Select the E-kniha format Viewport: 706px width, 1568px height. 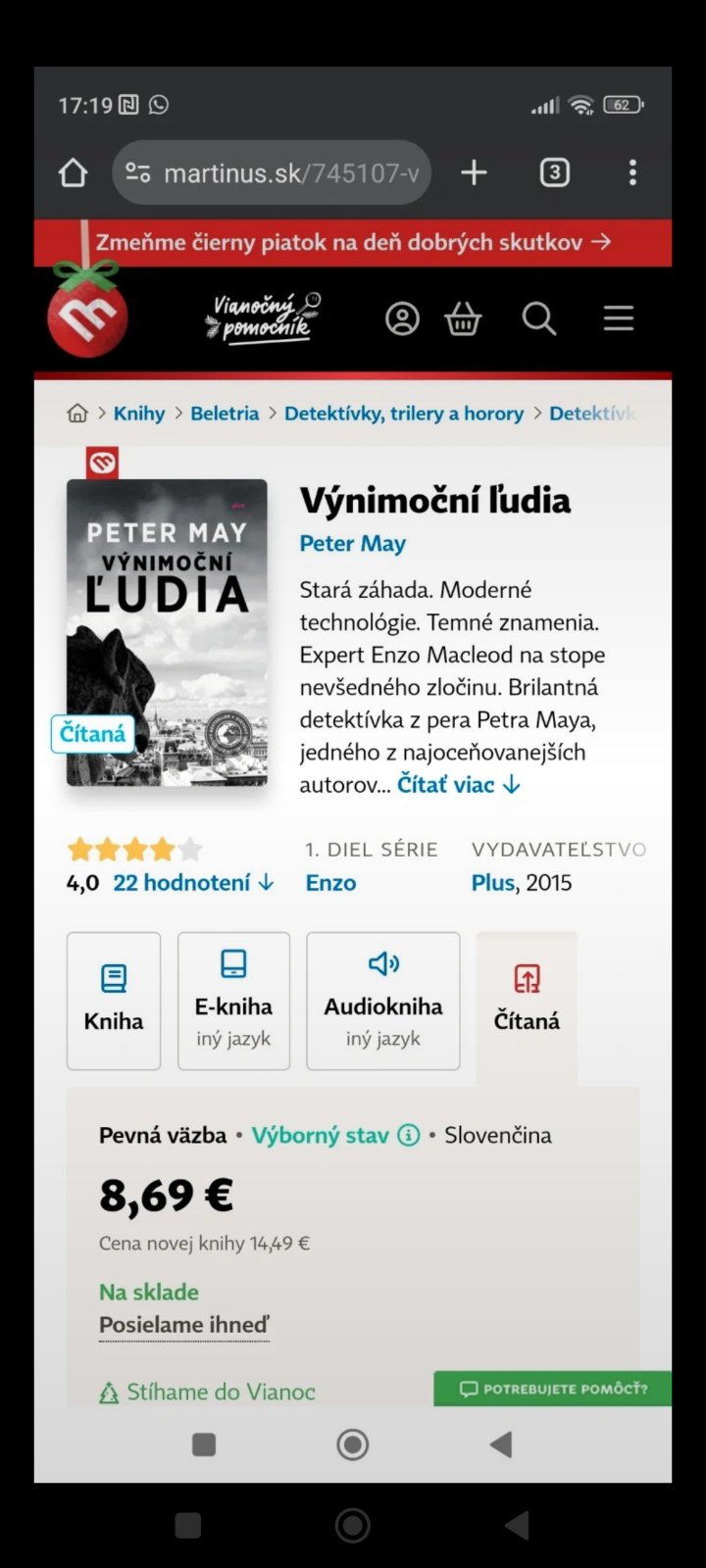coord(233,1001)
